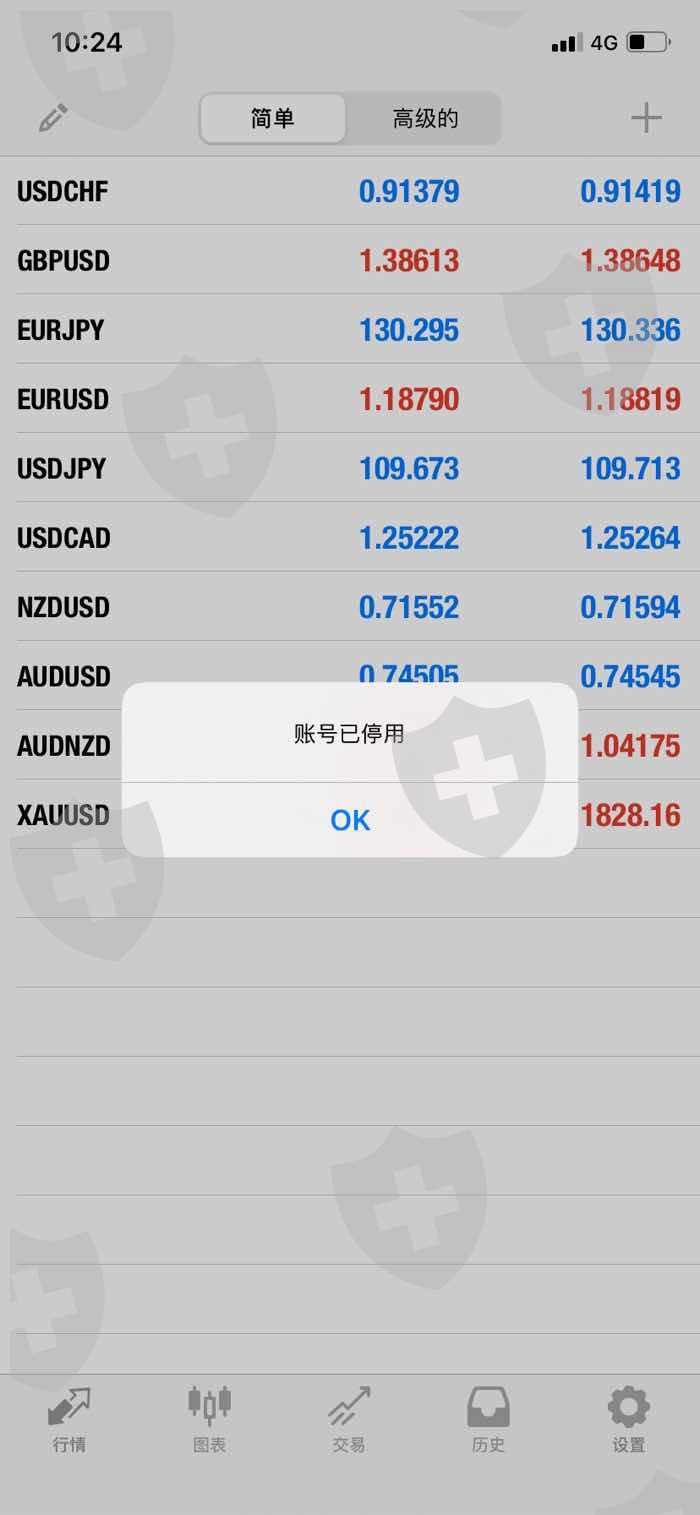Screen dimensions: 700x1515
Task: Add a new symbol with plus icon
Action: point(646,118)
